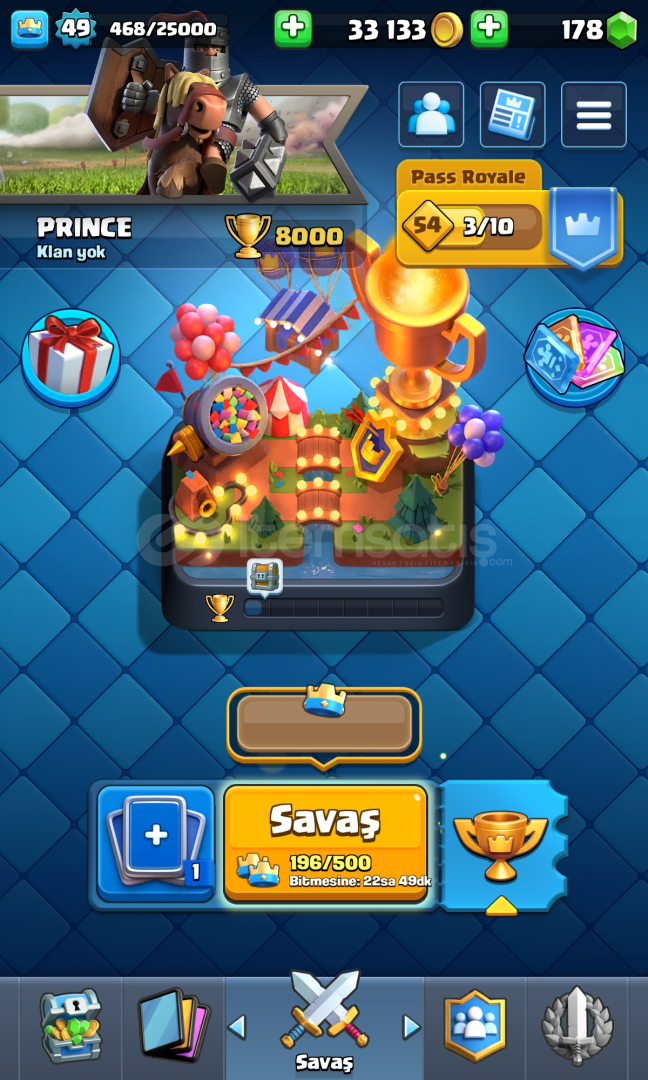Open the trophy game mode selector

tap(502, 844)
